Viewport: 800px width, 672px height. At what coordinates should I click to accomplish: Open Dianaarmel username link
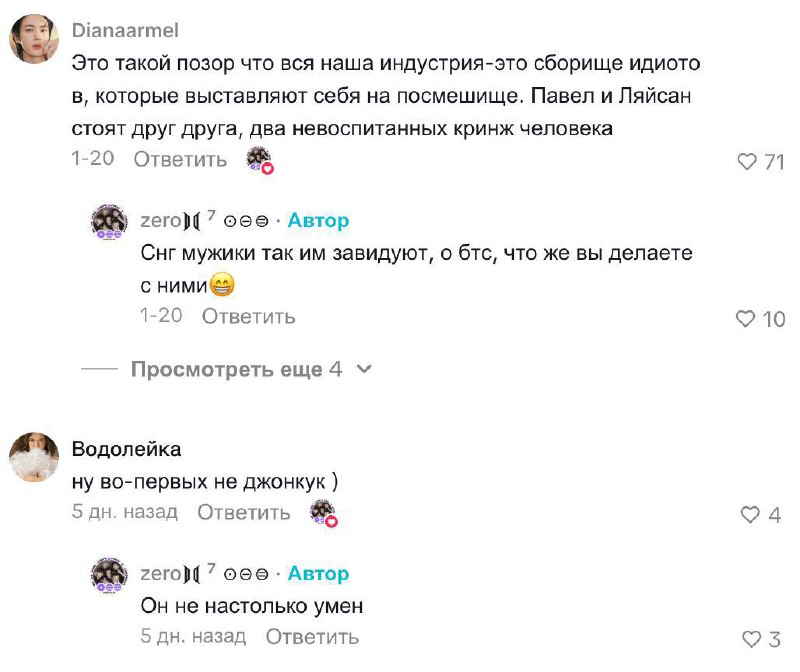[x=126, y=31]
